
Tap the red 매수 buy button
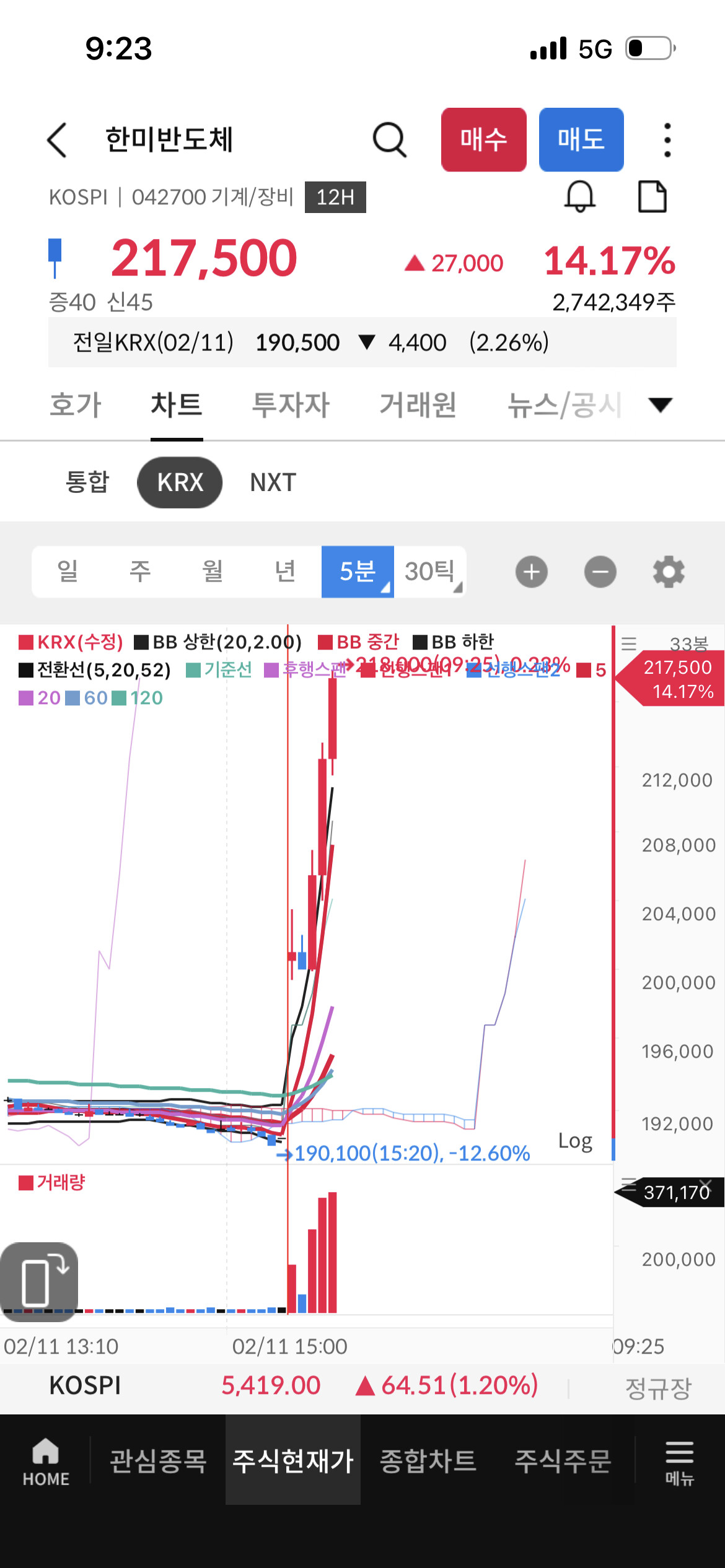[483, 139]
